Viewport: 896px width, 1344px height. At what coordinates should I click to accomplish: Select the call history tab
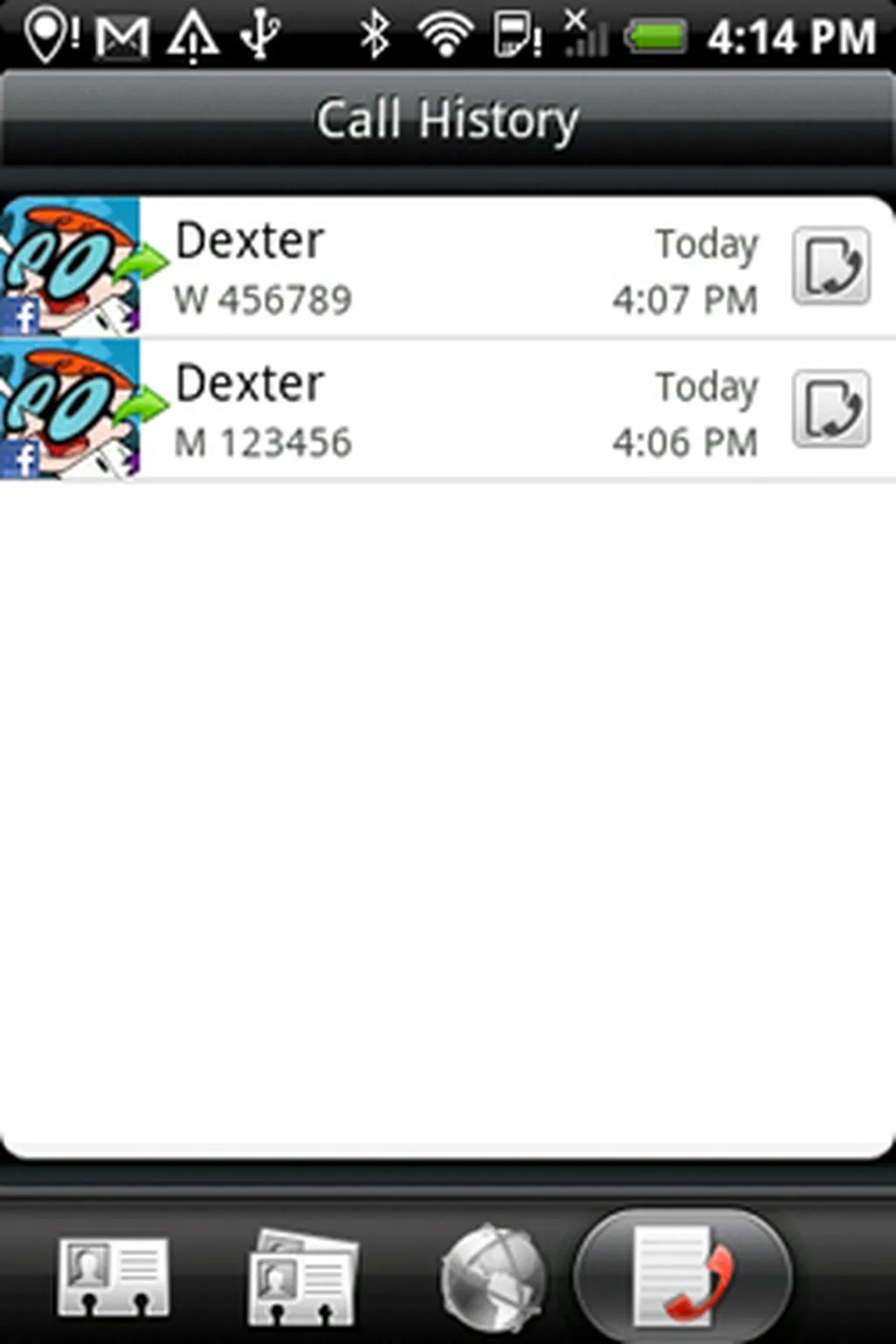click(x=683, y=1276)
